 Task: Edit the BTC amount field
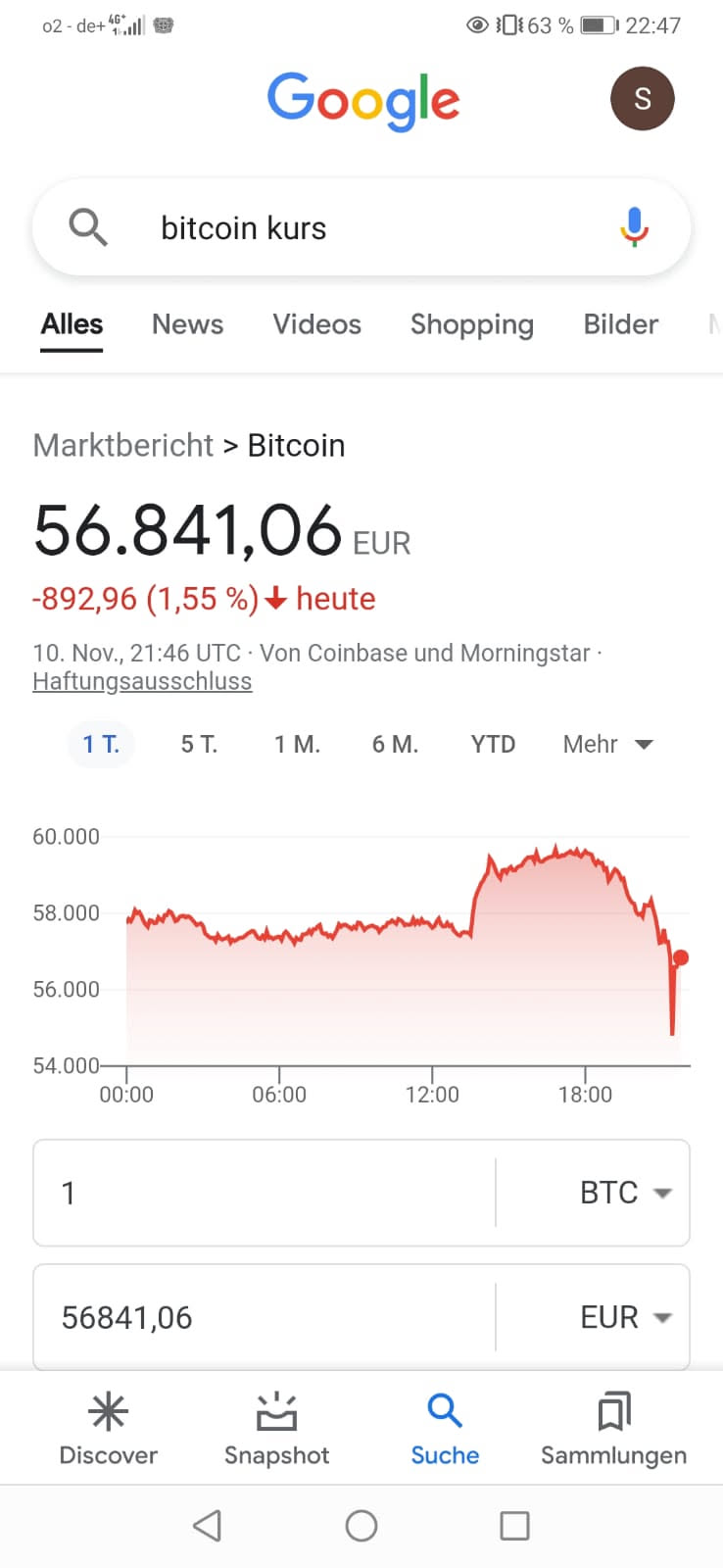coord(265,1193)
